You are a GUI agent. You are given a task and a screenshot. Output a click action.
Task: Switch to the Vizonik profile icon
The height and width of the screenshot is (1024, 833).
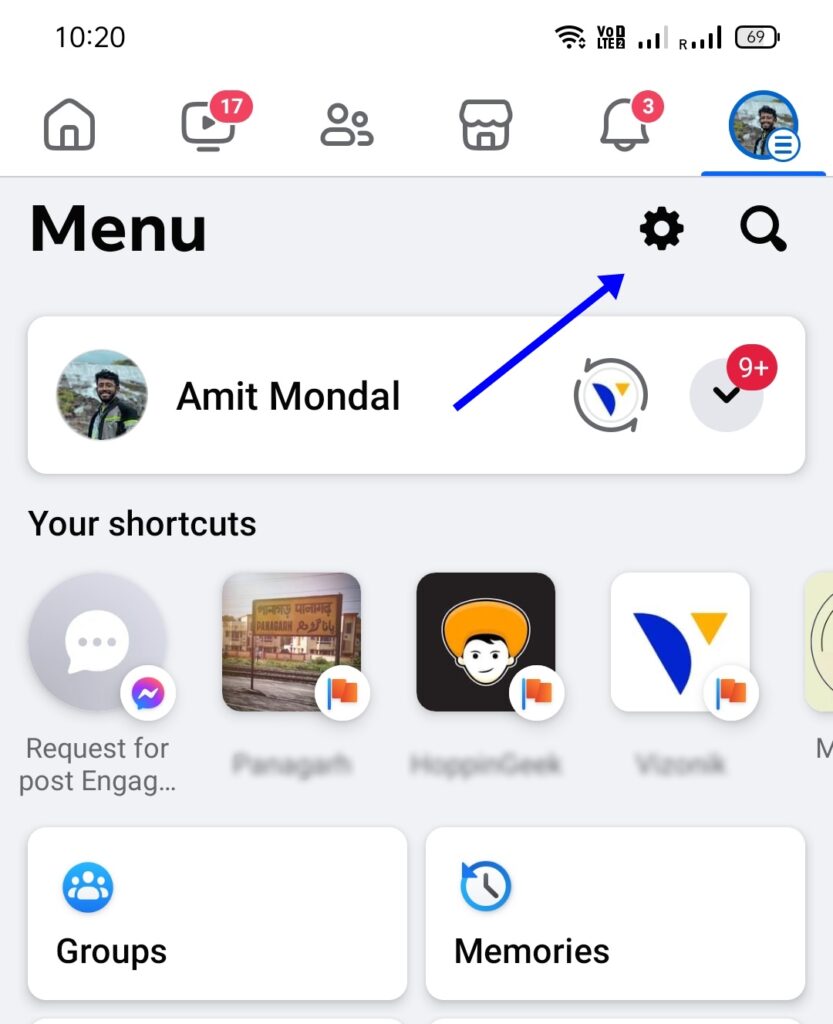pos(611,396)
